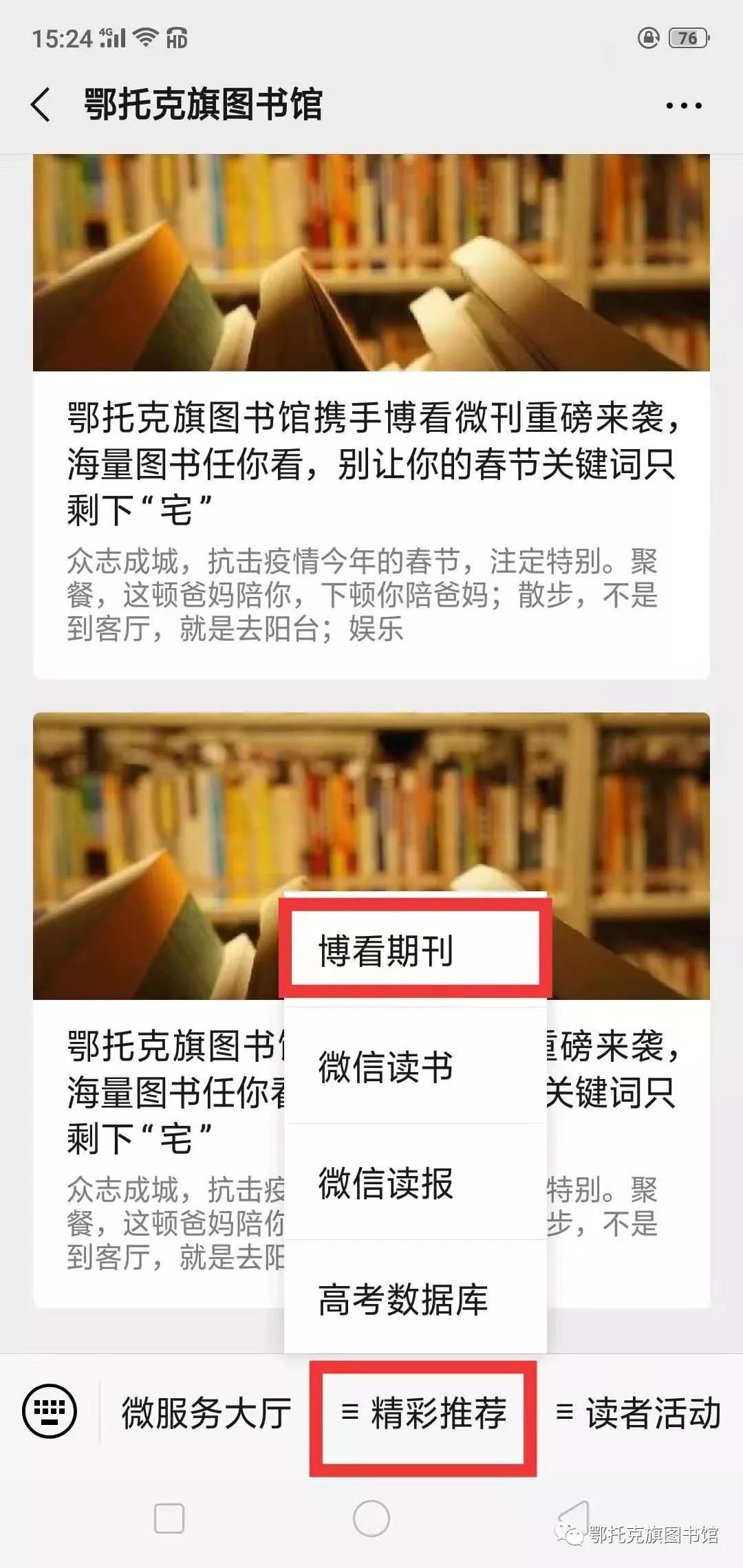Select 博看期刊 from the popup

[415, 951]
